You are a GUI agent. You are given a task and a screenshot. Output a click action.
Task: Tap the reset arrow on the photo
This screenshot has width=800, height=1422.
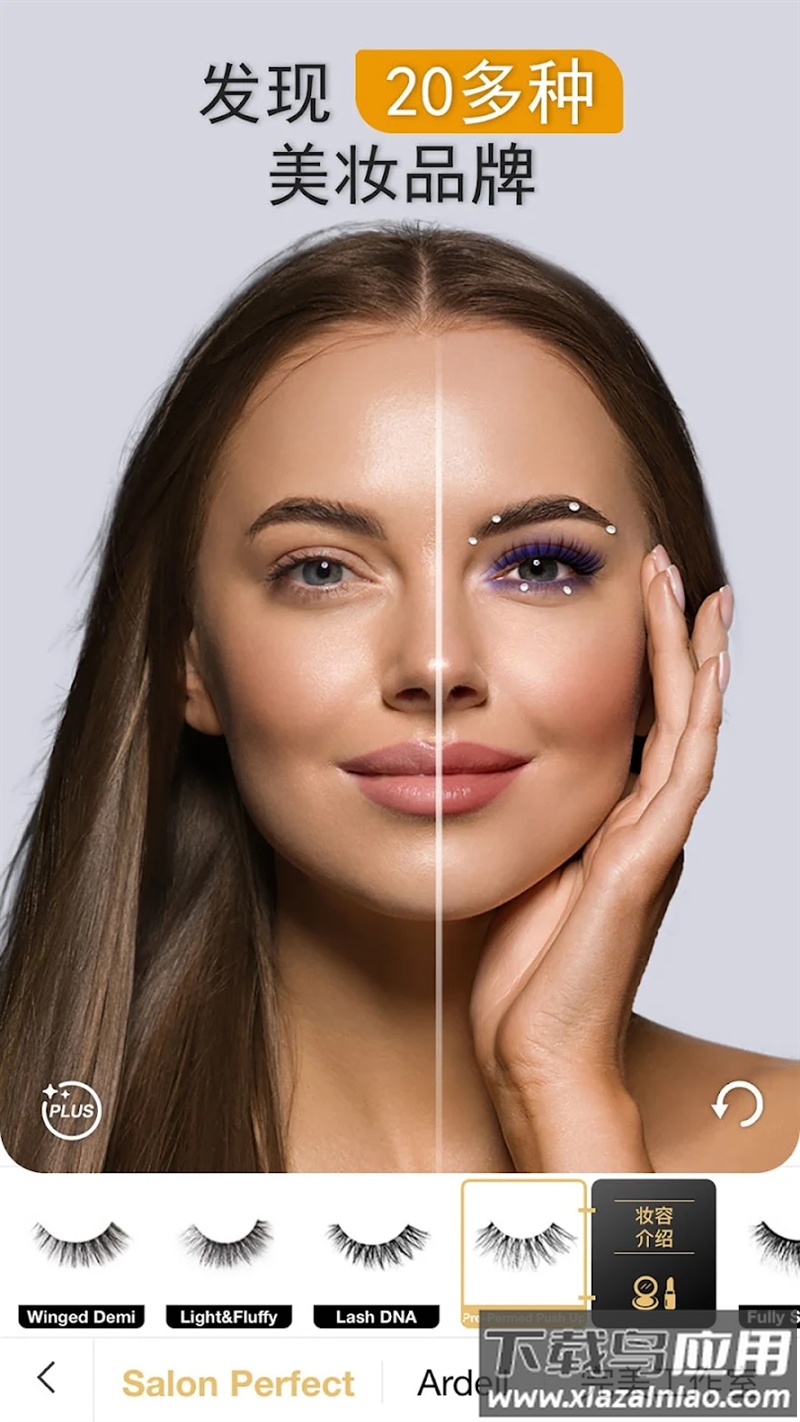737,1106
